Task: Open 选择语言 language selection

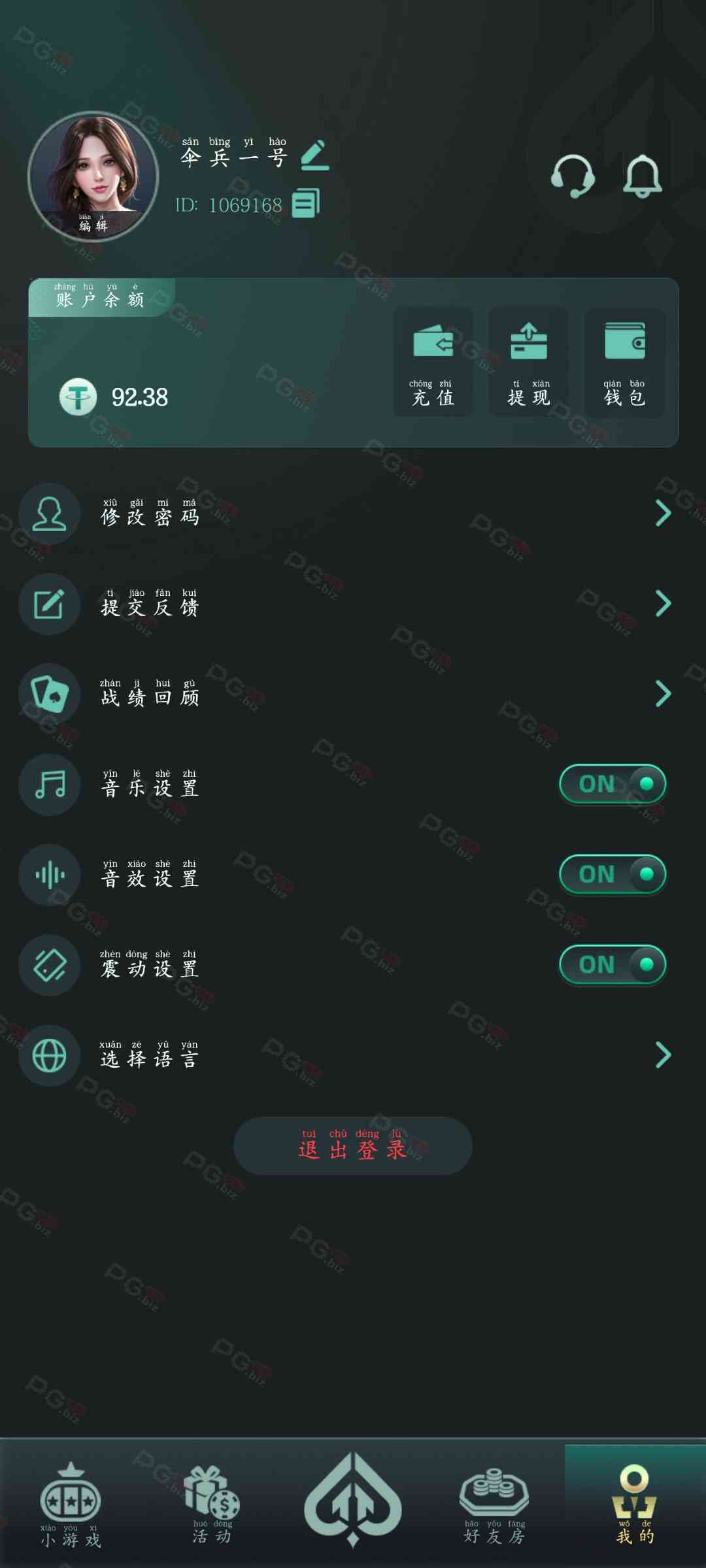Action: click(353, 1055)
